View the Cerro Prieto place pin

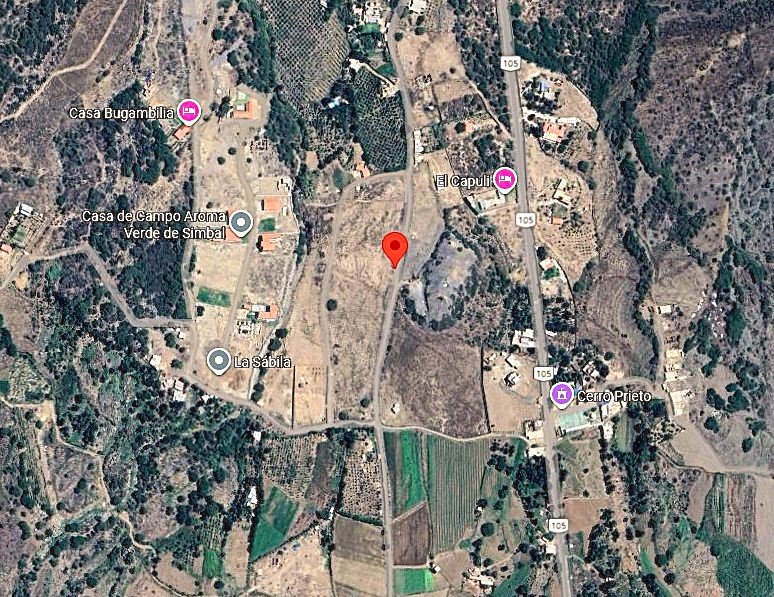563,395
